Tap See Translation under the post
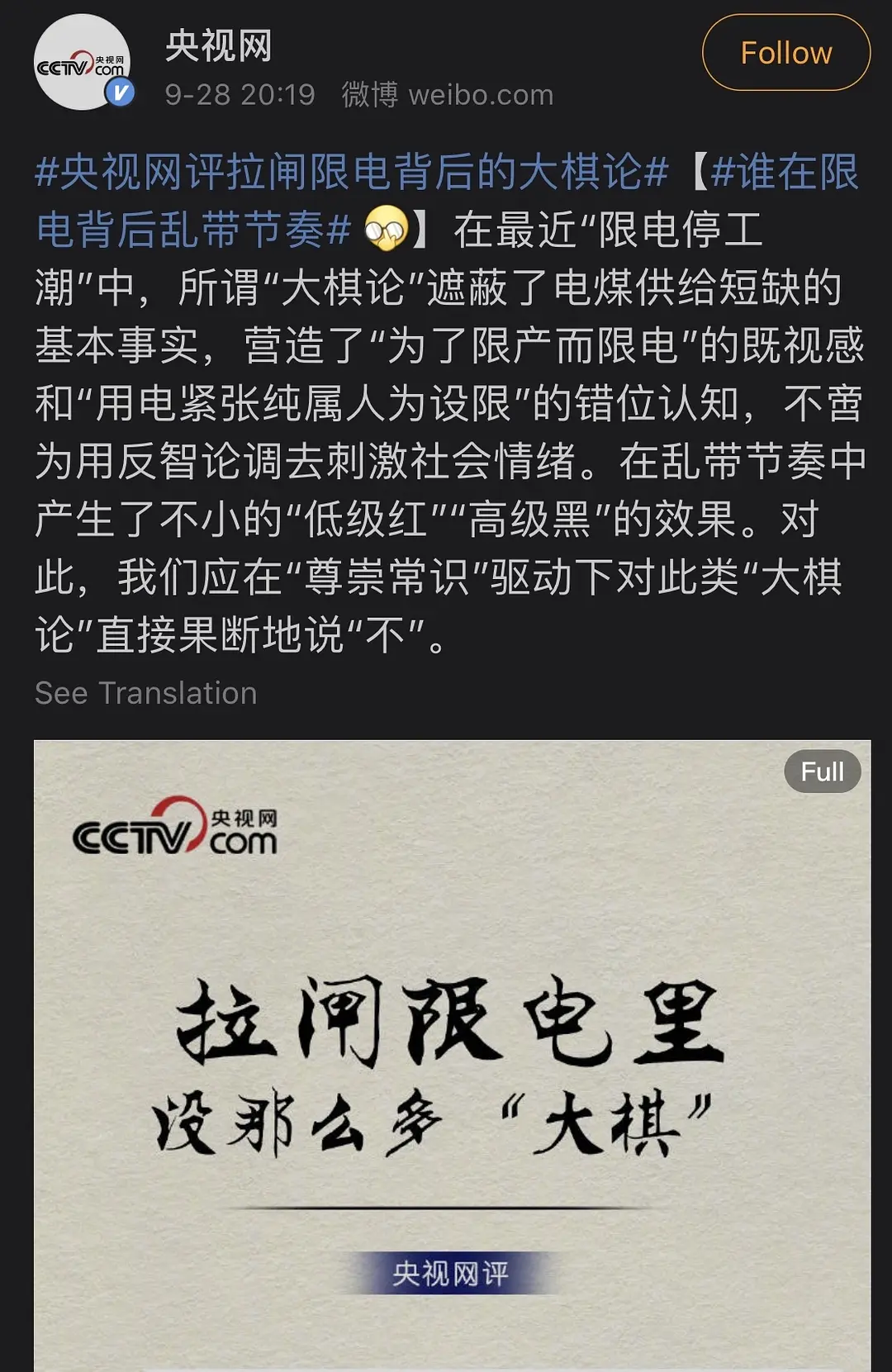The height and width of the screenshot is (1372, 892). coord(146,693)
